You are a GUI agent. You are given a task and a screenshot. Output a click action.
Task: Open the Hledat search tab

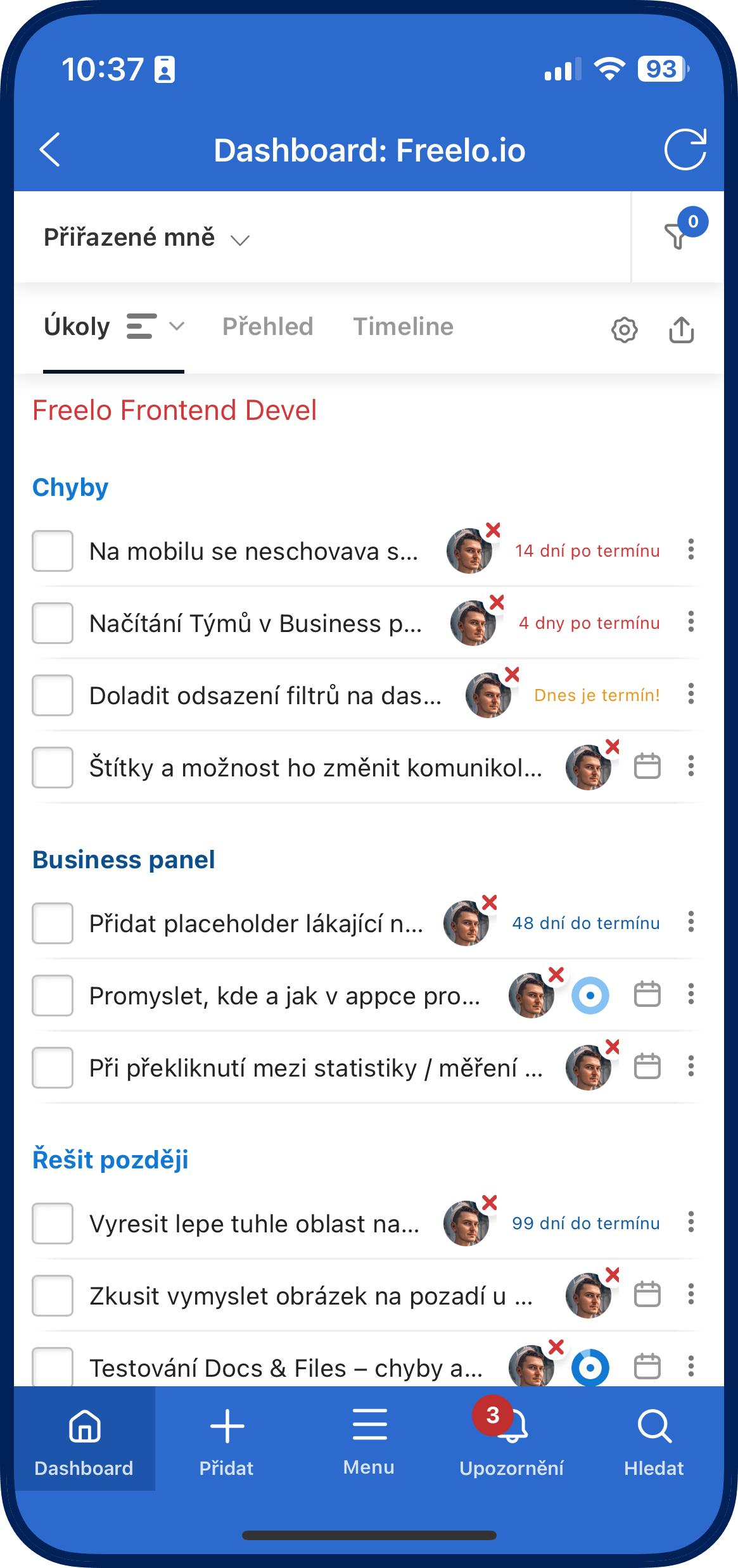654,1439
